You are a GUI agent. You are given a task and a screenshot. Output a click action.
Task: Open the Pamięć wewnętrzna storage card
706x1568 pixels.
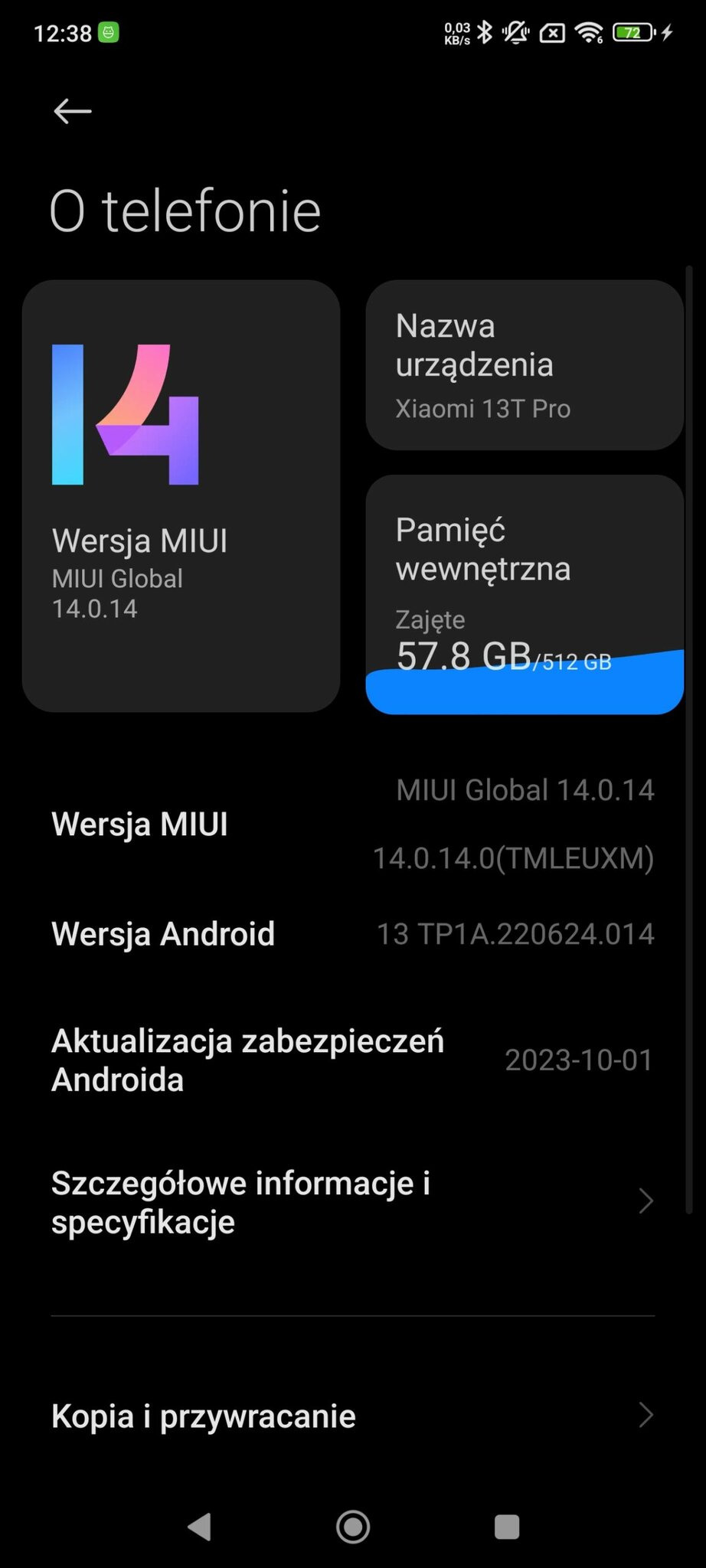525,594
